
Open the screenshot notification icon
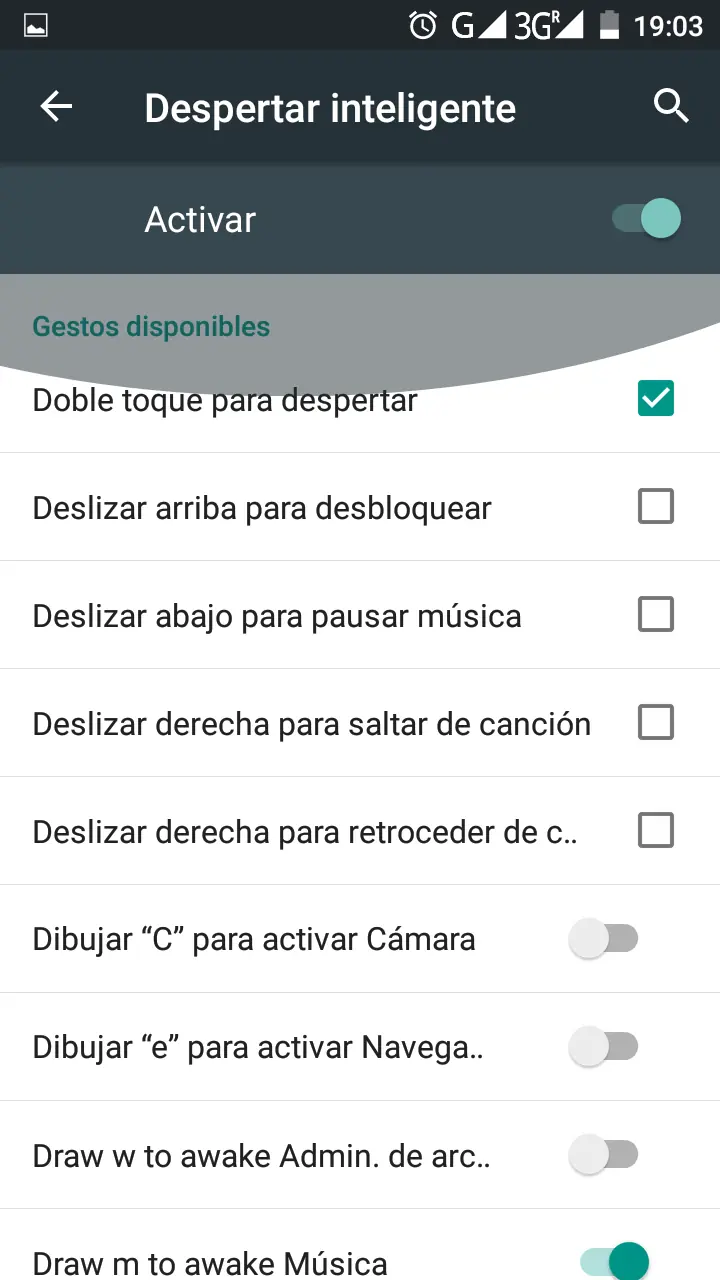(33, 25)
